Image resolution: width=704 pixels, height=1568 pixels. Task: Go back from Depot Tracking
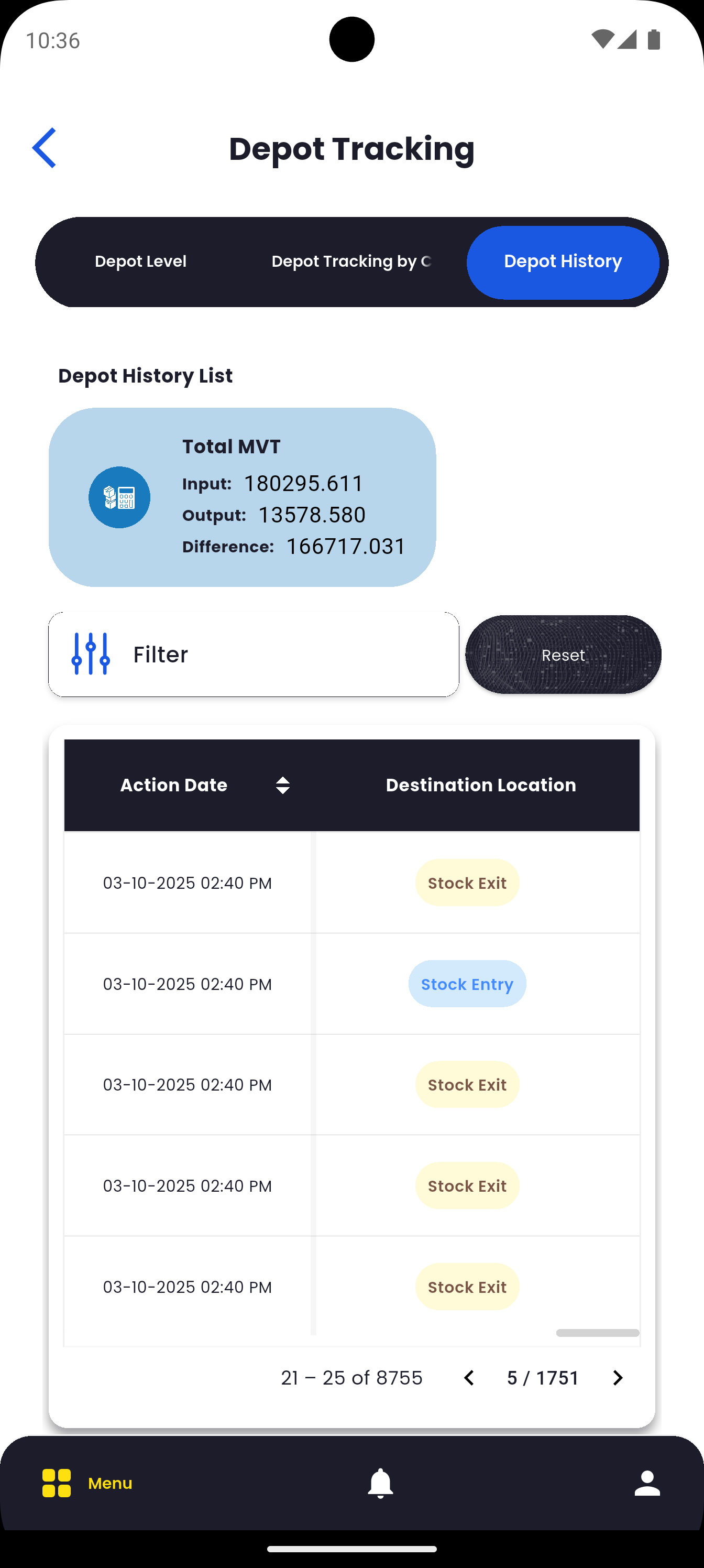pos(44,148)
